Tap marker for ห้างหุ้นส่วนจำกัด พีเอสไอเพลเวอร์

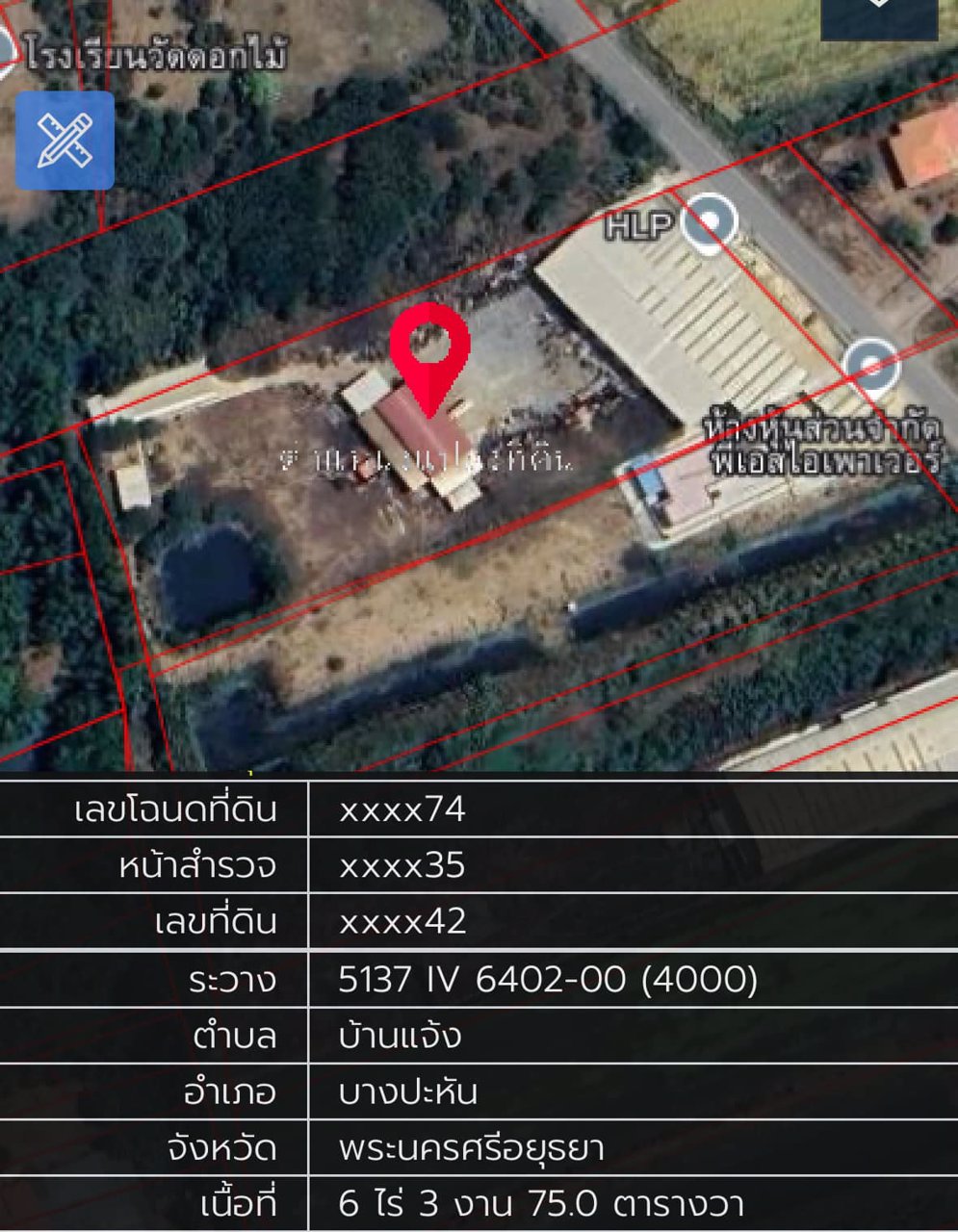tap(870, 366)
